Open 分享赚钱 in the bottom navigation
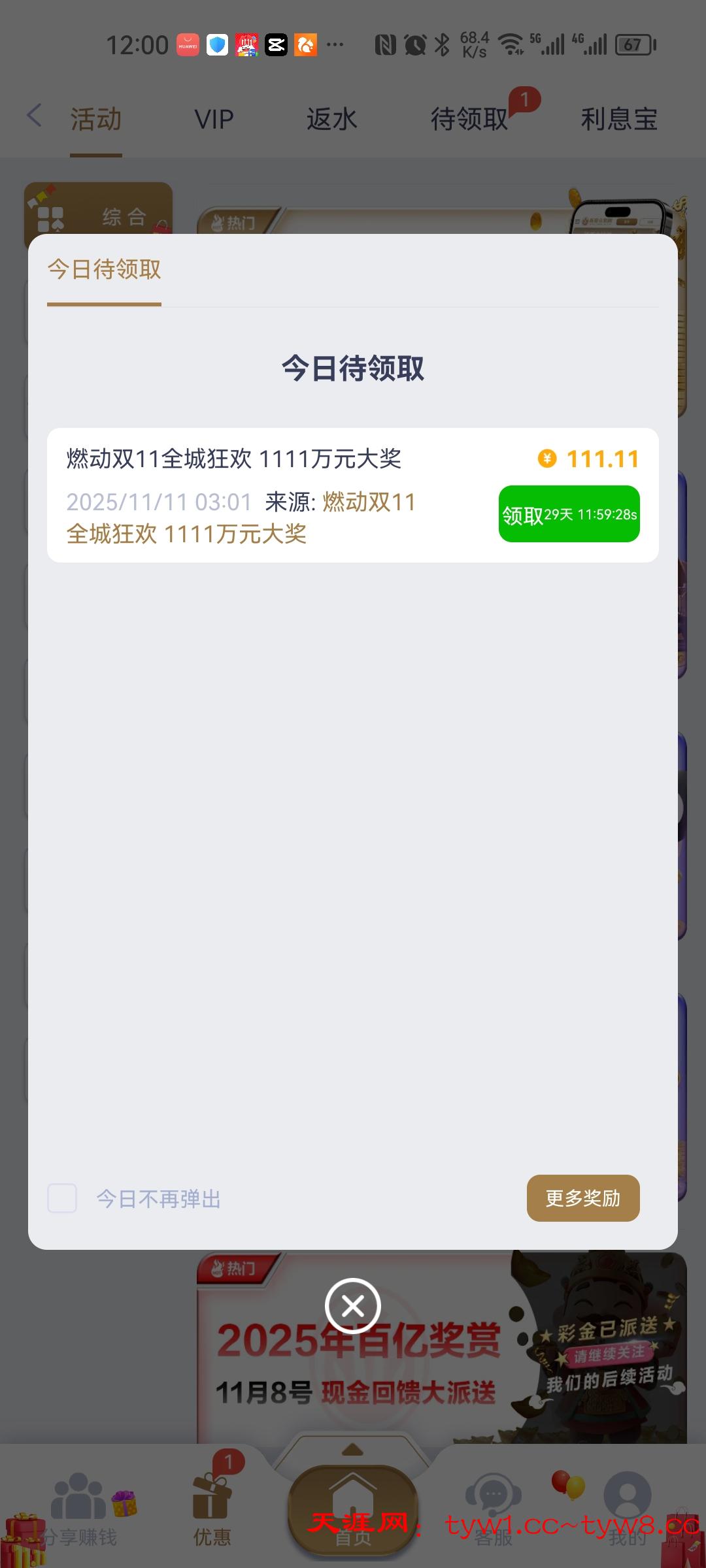 tap(78, 1509)
